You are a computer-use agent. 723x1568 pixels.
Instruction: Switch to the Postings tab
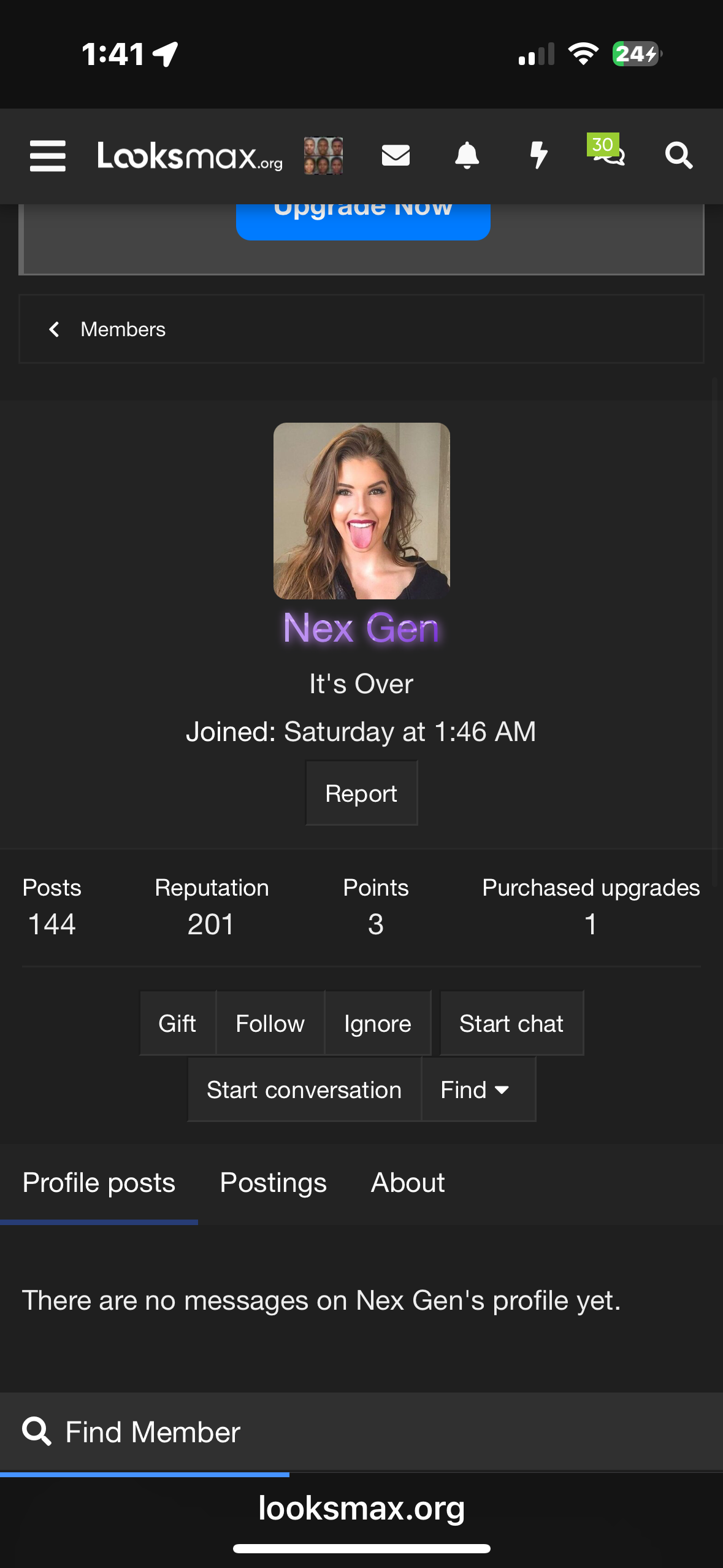point(273,1183)
